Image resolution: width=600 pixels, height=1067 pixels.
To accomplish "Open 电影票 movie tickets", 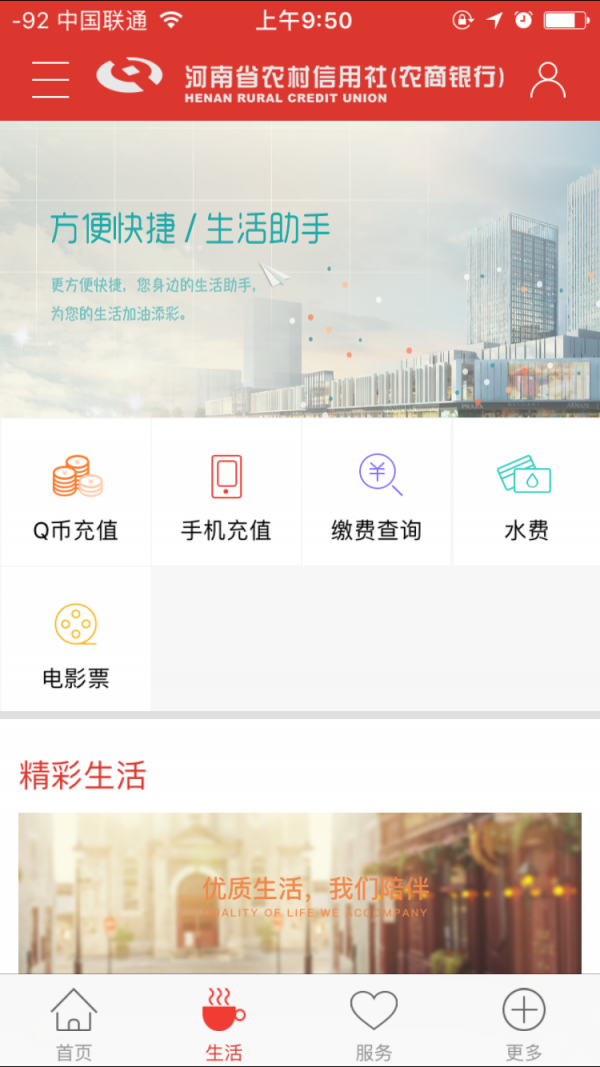I will tap(76, 639).
